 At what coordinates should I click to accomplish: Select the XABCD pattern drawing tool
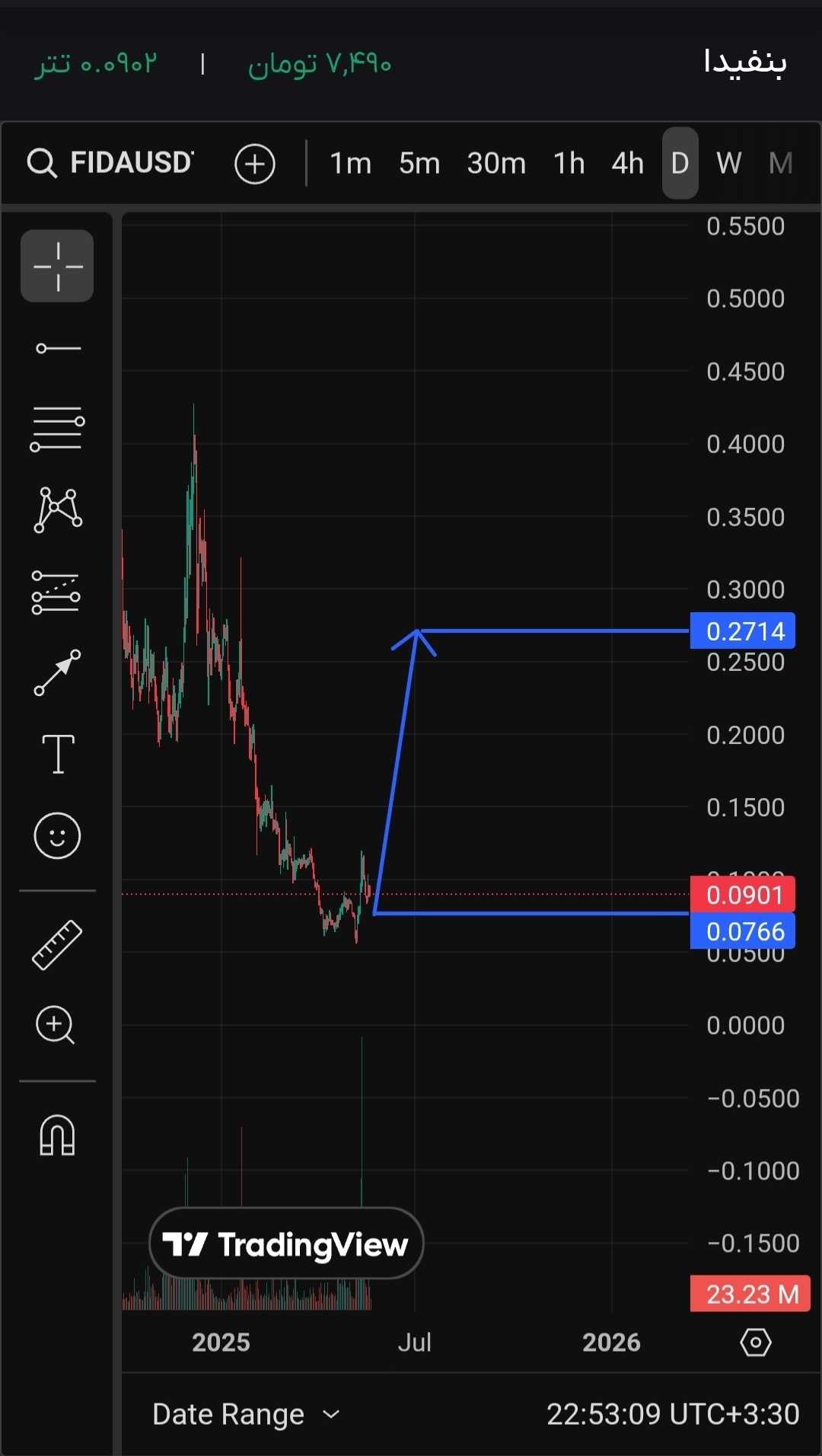click(x=57, y=509)
